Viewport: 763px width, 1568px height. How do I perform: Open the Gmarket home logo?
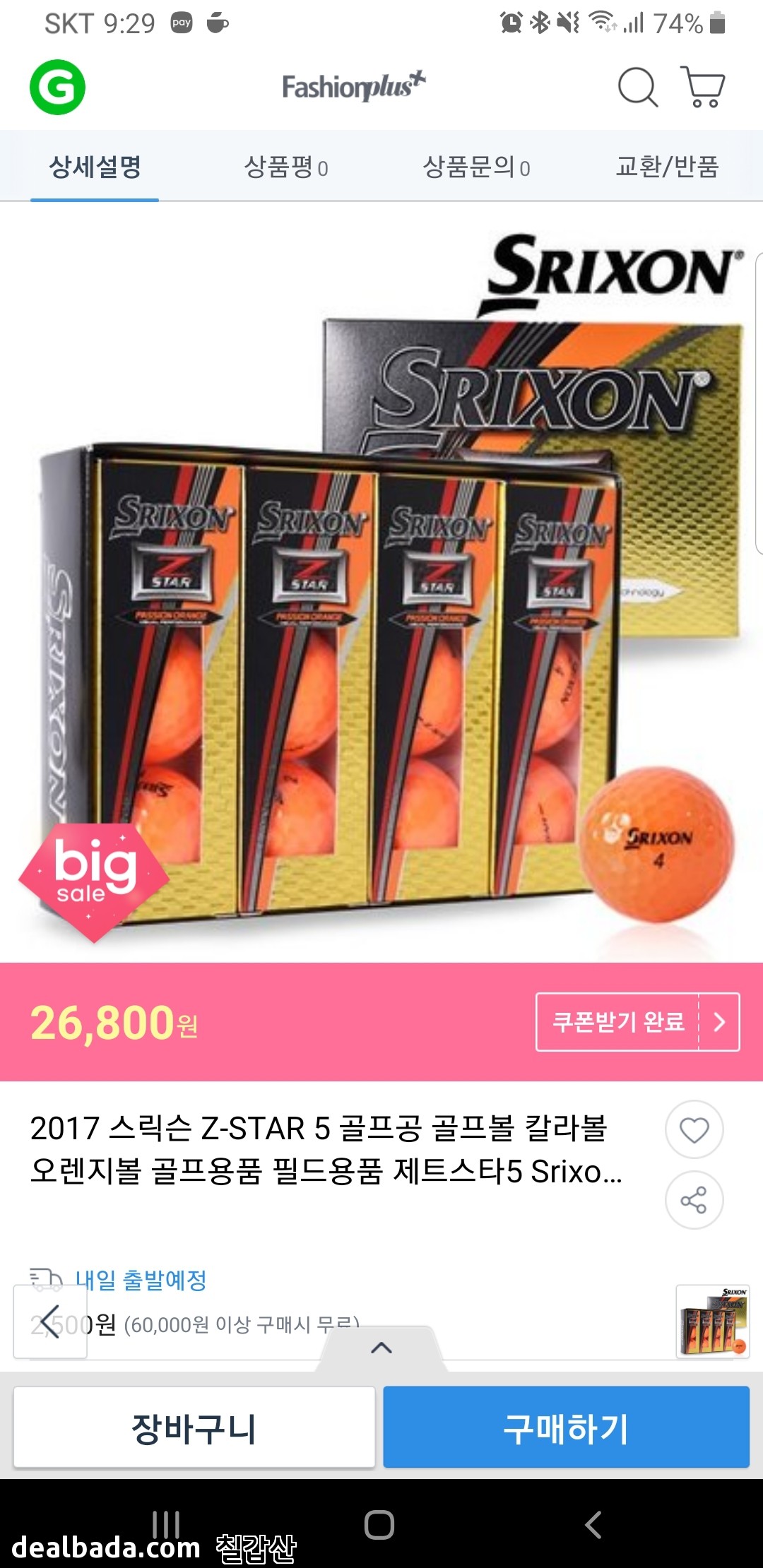(x=57, y=88)
